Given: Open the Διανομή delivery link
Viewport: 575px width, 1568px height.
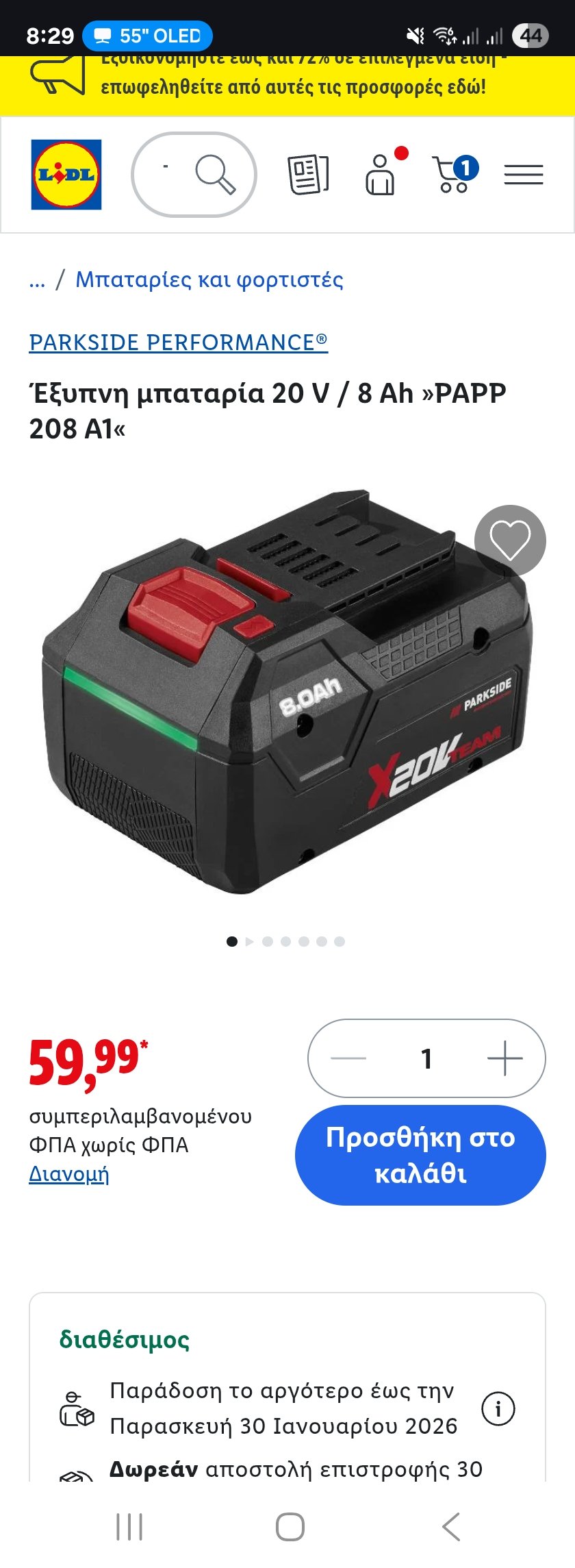Looking at the screenshot, I should click(68, 1174).
